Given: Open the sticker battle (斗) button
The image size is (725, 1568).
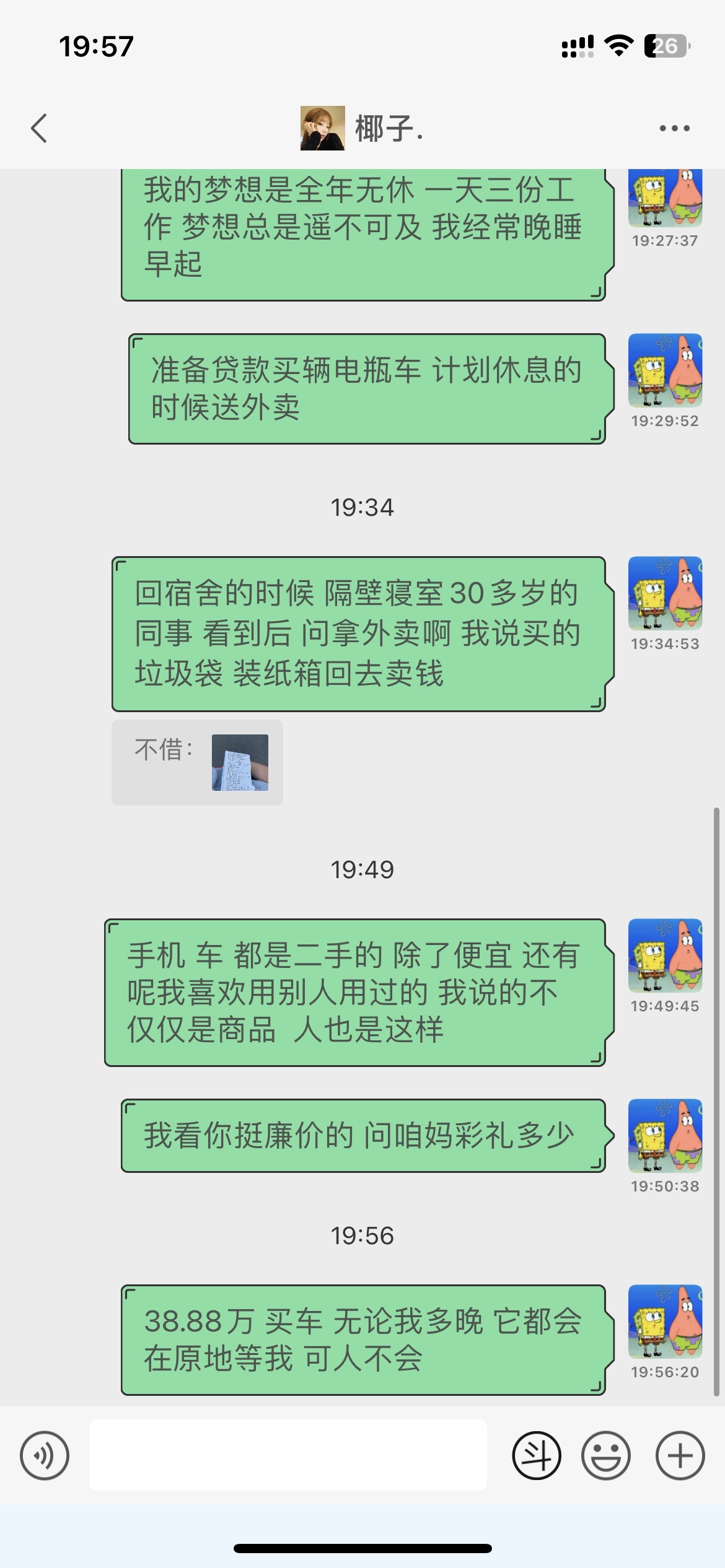Looking at the screenshot, I should coord(537,1455).
